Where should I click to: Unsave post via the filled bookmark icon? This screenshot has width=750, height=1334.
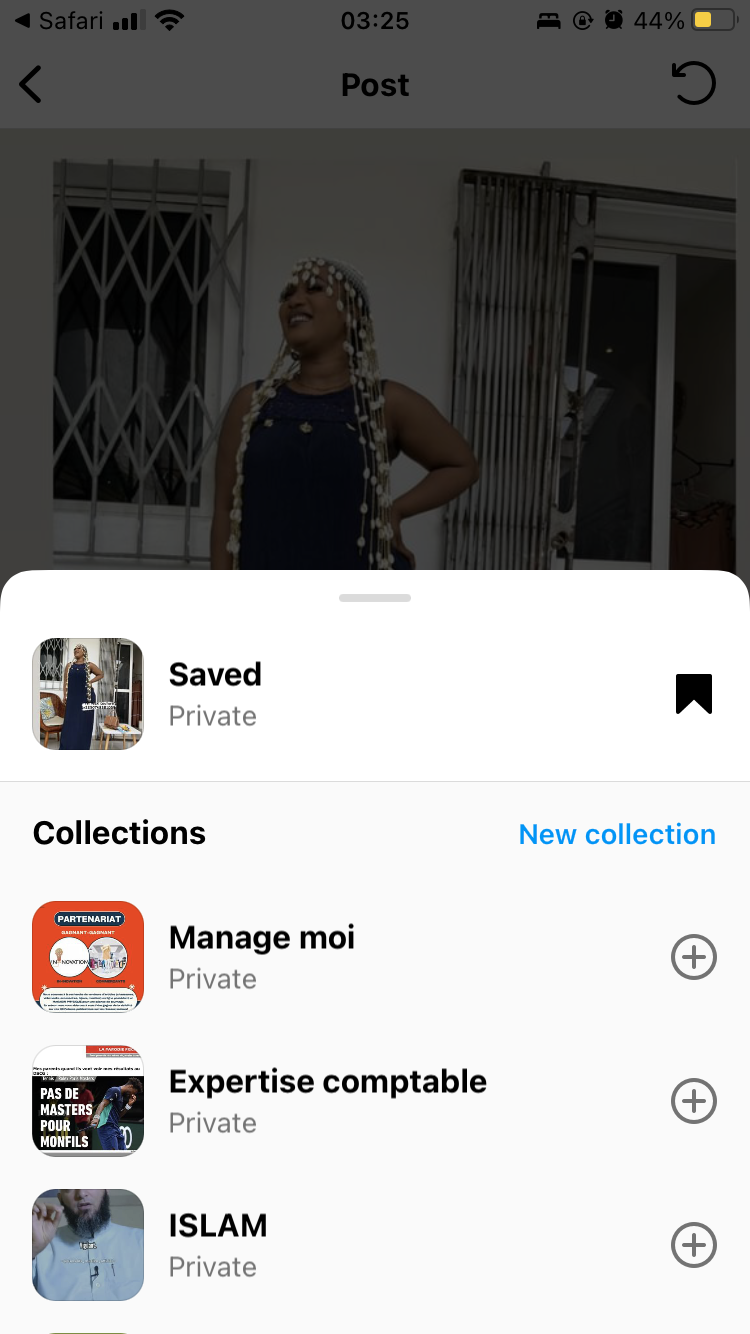point(693,694)
